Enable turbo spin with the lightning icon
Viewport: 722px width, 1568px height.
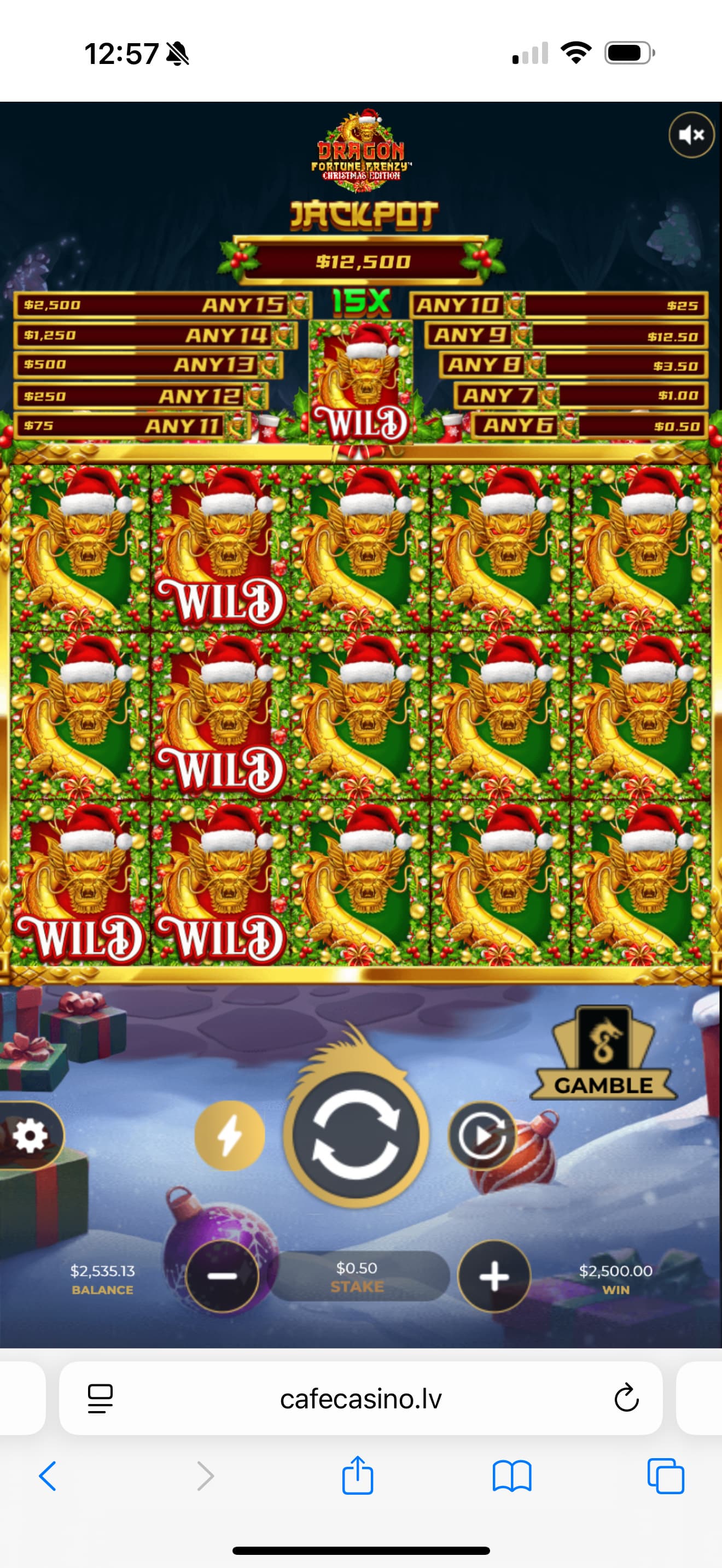point(230,1136)
